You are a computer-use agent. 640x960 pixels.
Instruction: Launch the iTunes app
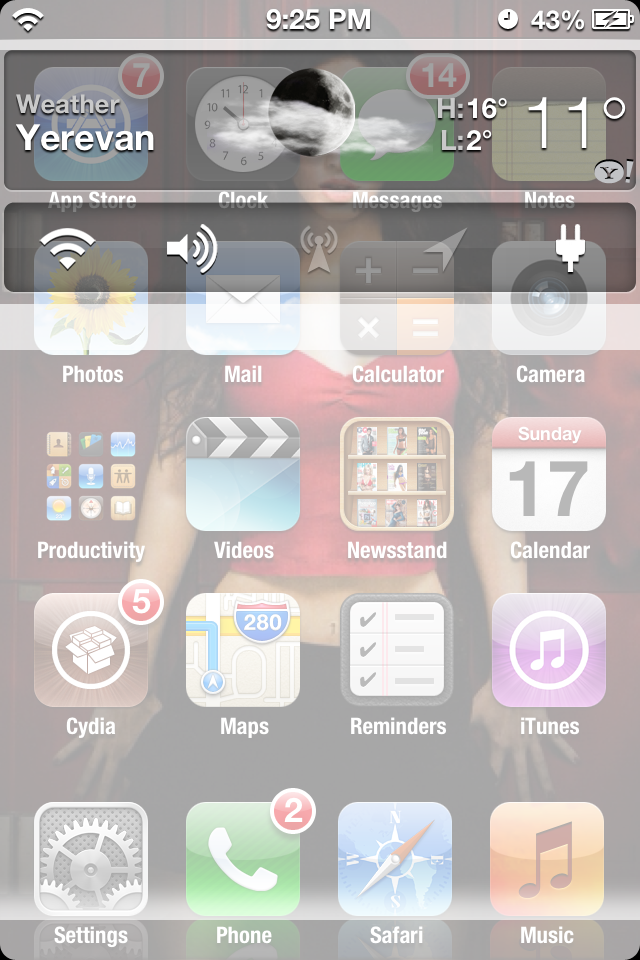[549, 651]
